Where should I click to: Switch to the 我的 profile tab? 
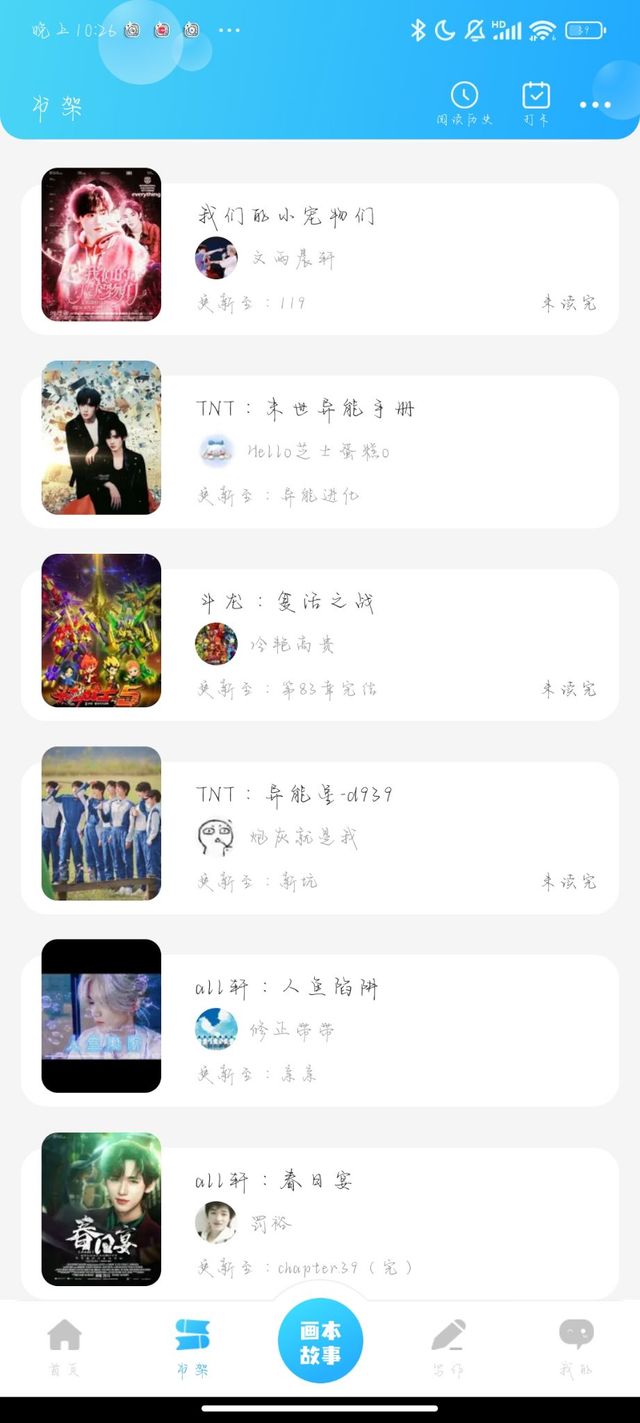coord(576,1347)
